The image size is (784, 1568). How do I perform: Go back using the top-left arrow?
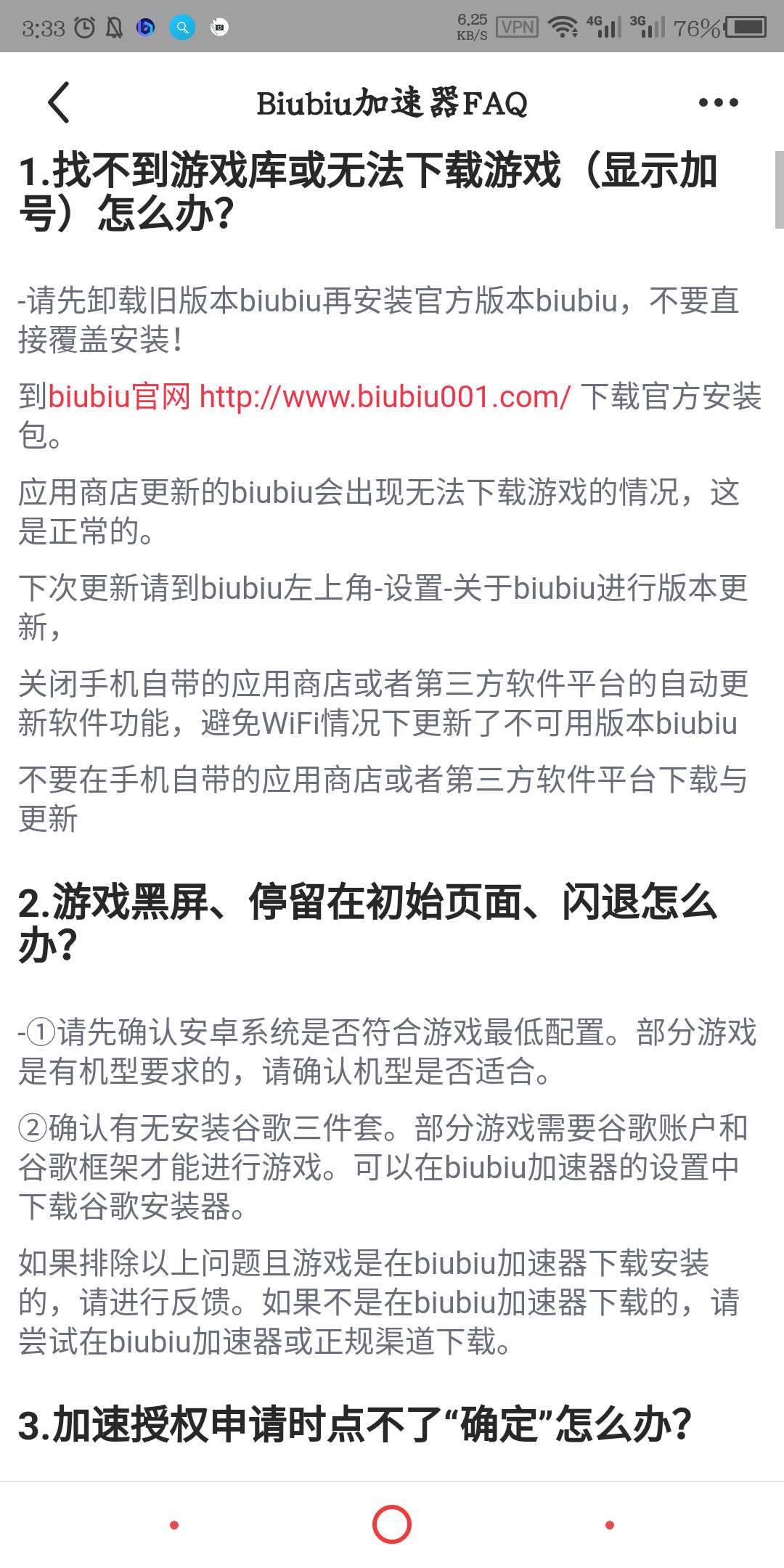60,102
